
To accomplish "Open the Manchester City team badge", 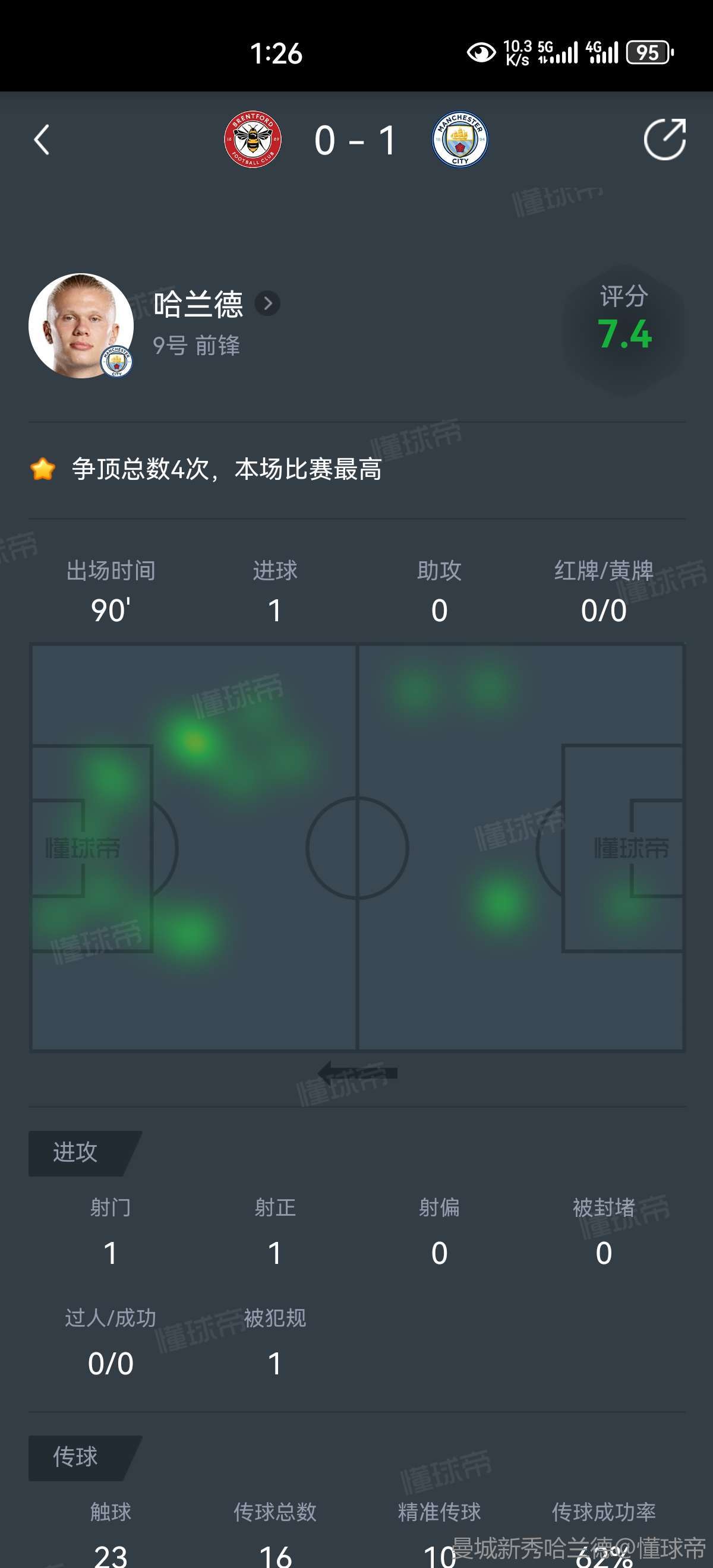I will [x=460, y=140].
